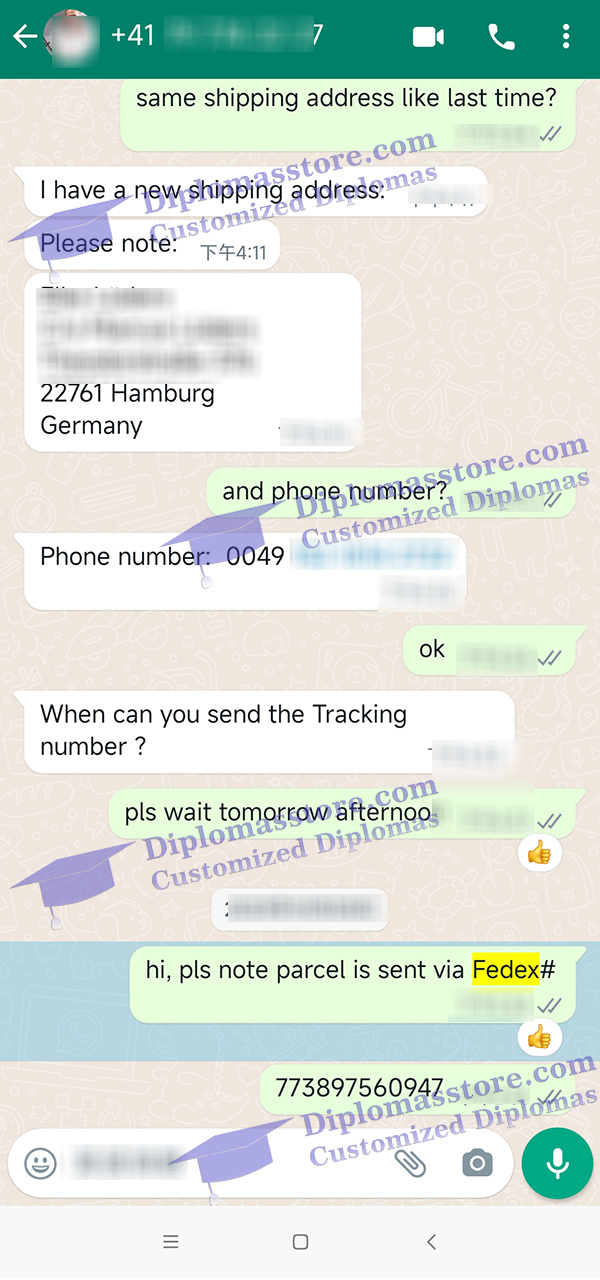
Task: Start a video call with the contact
Action: tap(428, 37)
